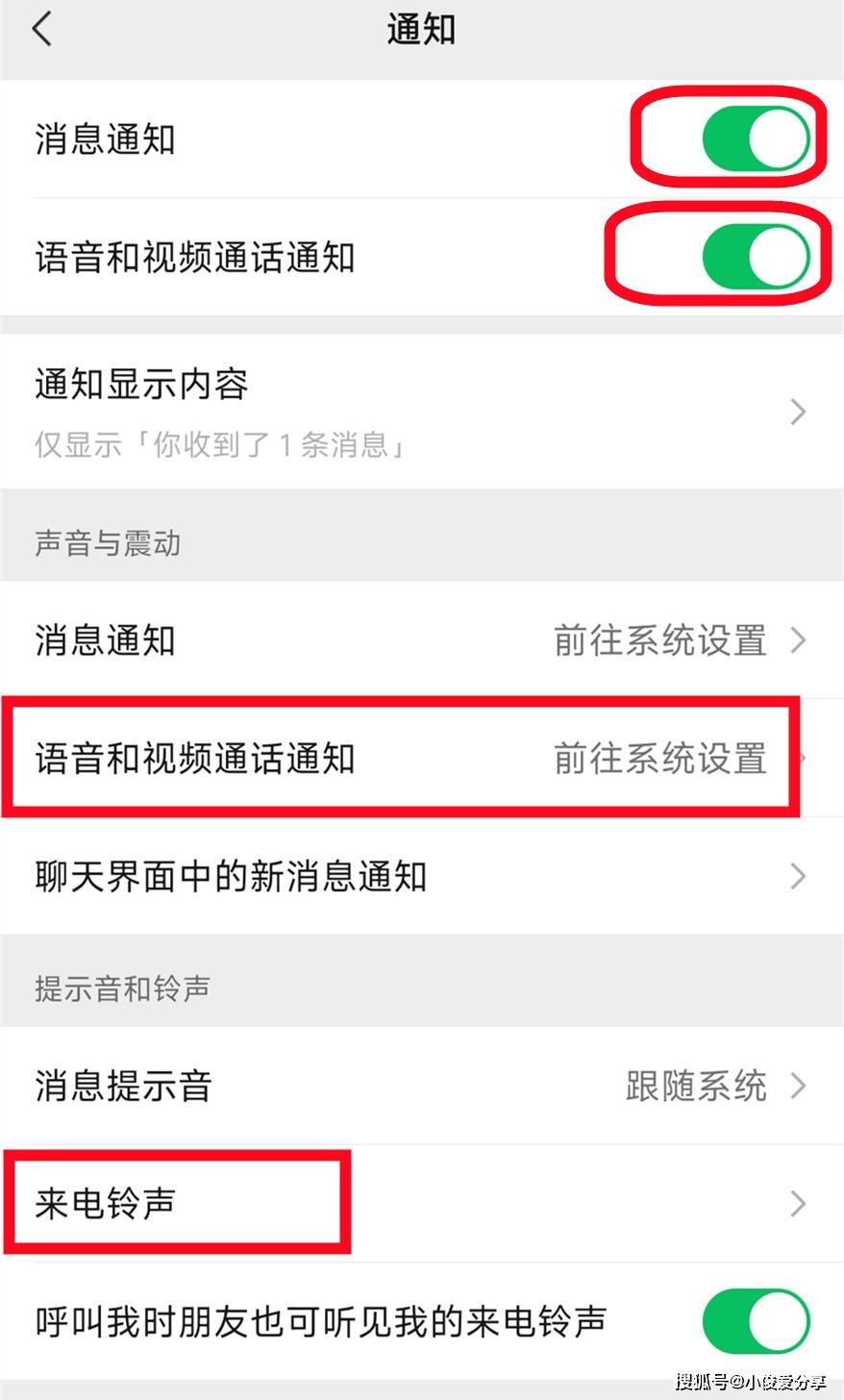Open 聊天界面中的新消息通知

click(421, 876)
